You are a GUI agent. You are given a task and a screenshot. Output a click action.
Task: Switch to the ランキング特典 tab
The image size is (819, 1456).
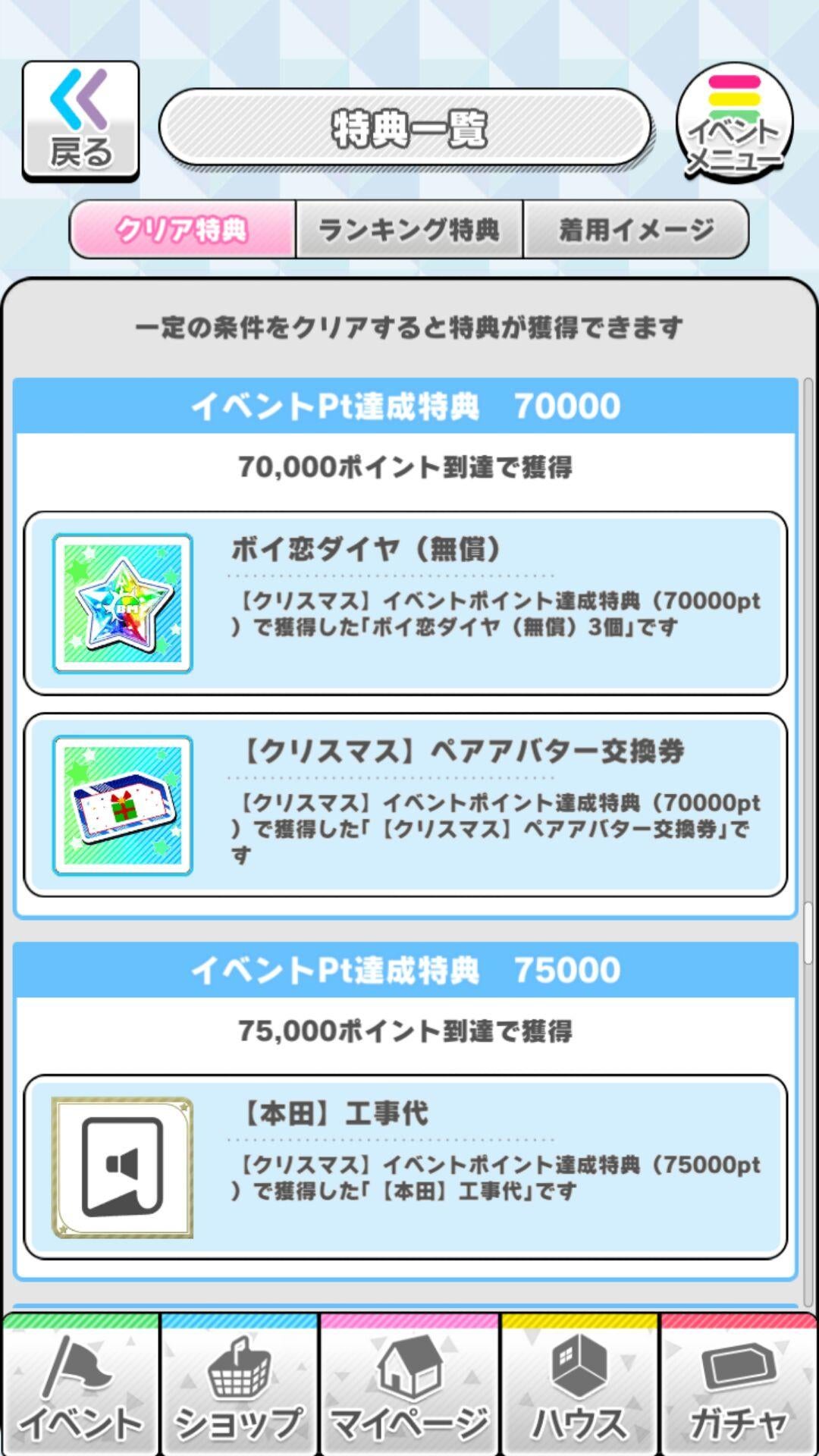pyautogui.click(x=409, y=229)
